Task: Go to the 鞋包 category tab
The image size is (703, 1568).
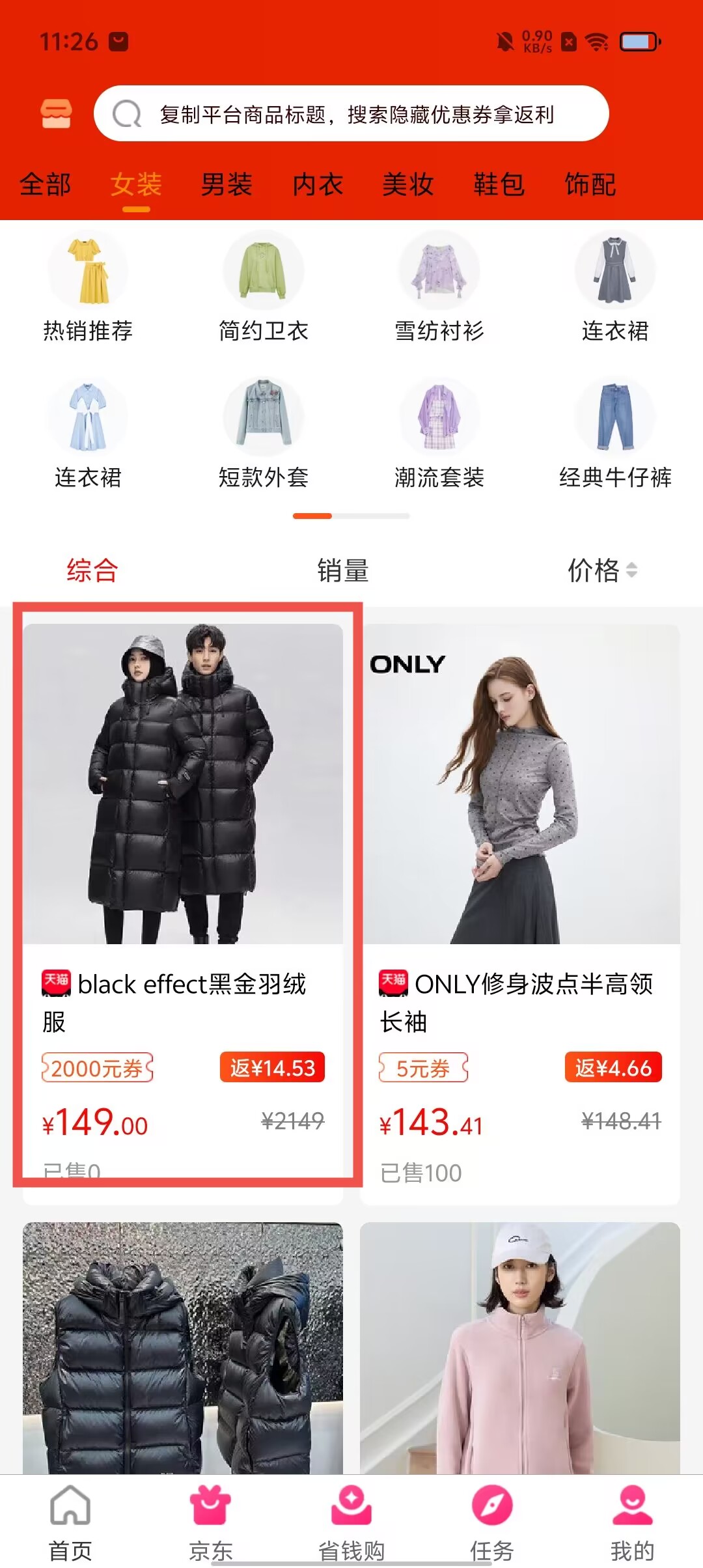Action: coord(499,185)
